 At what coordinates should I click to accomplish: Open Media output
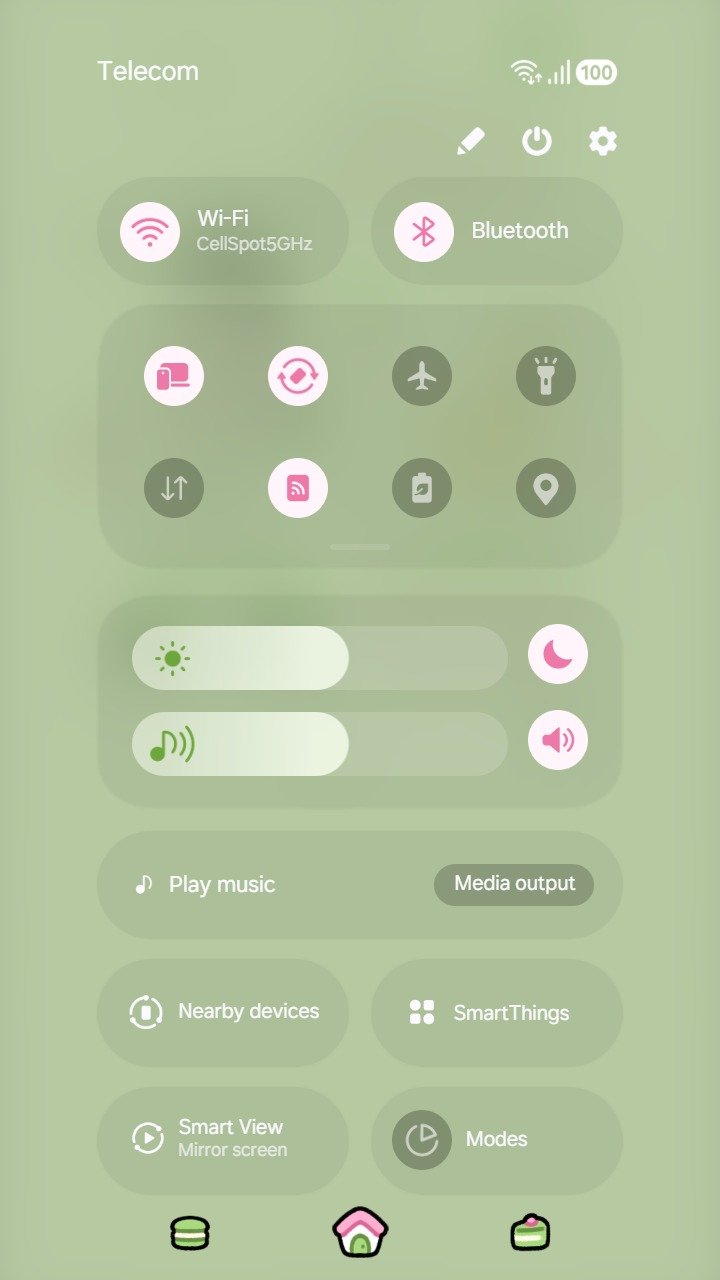(x=514, y=884)
